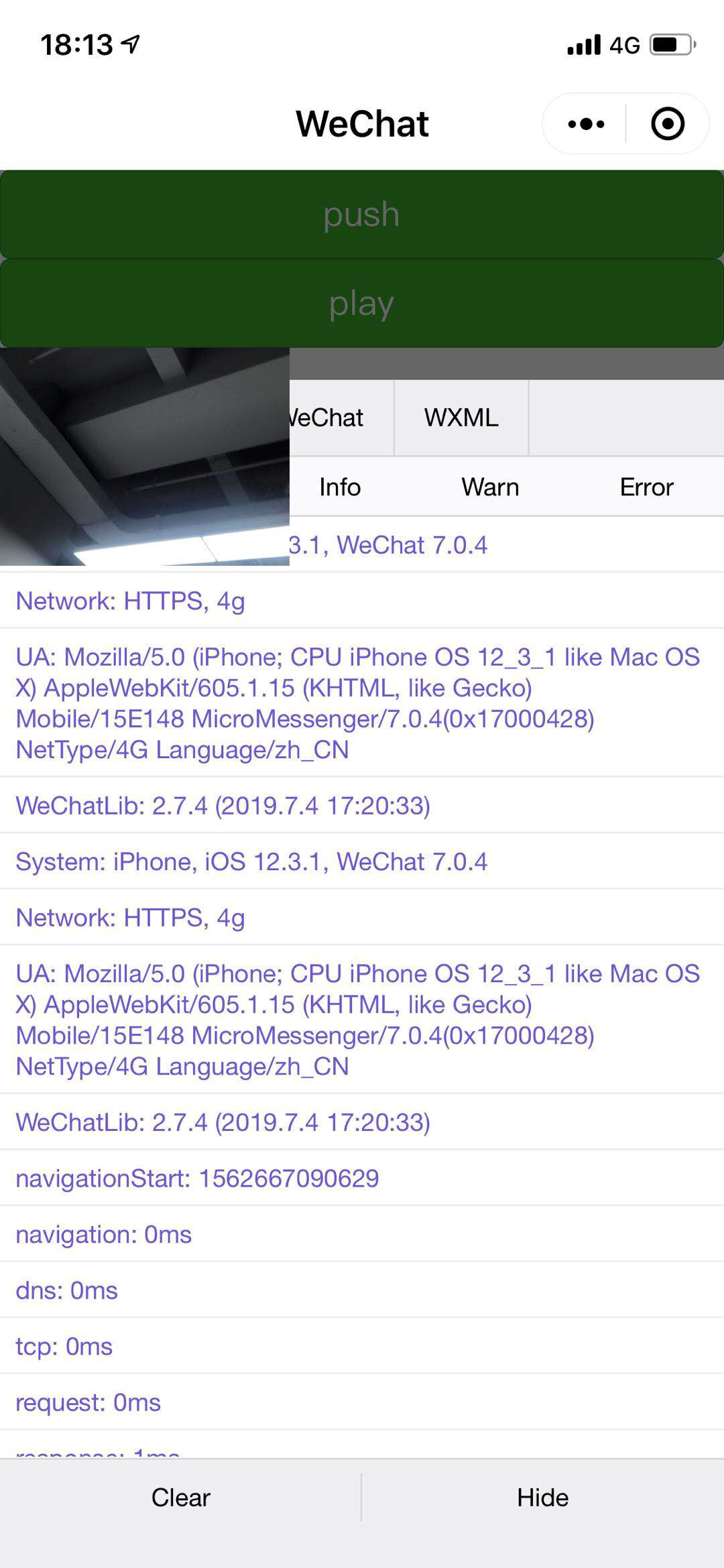
Task: Close the mini program with the circle icon
Action: pyautogui.click(x=667, y=124)
